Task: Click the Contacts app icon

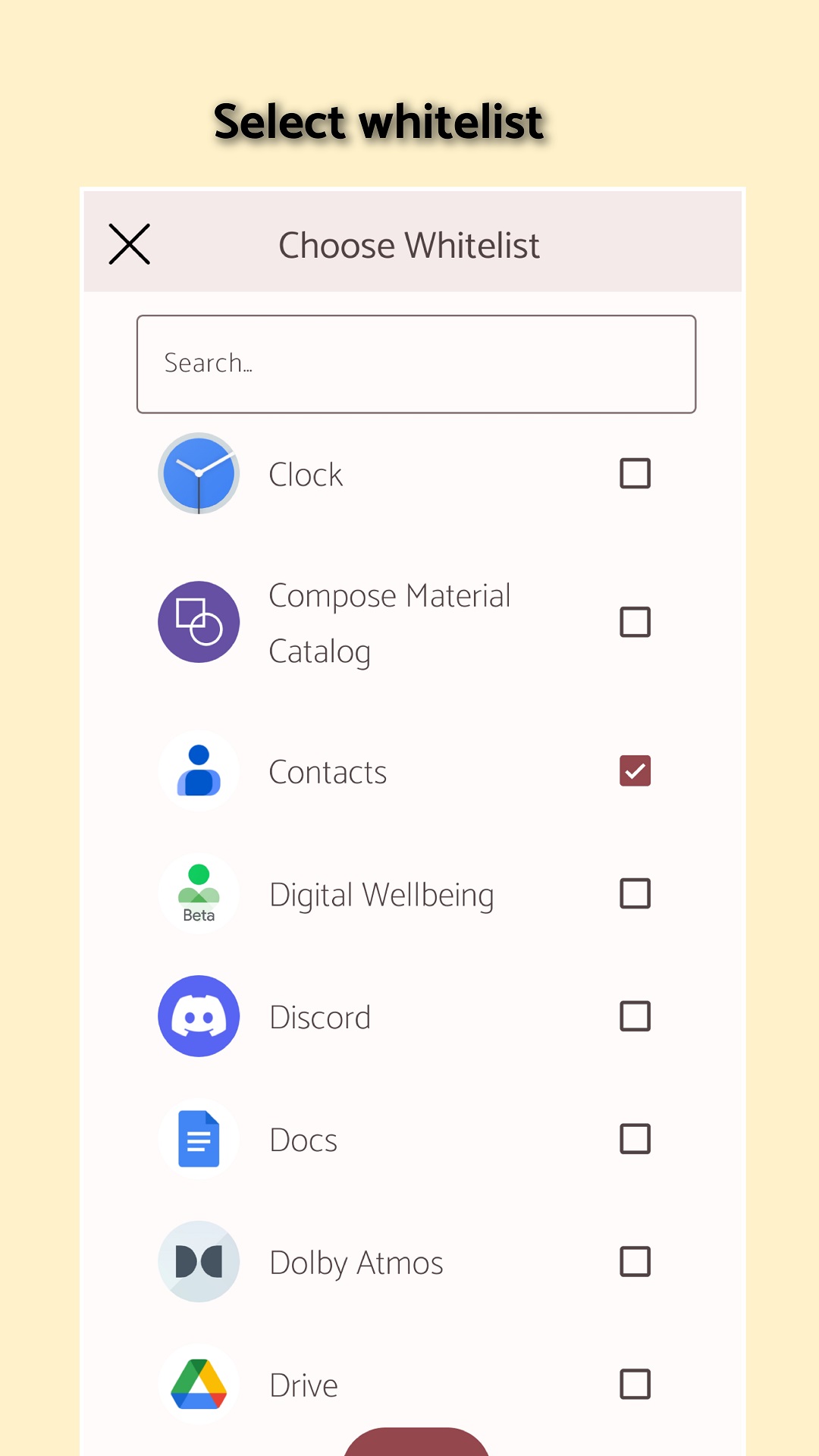Action: click(199, 770)
